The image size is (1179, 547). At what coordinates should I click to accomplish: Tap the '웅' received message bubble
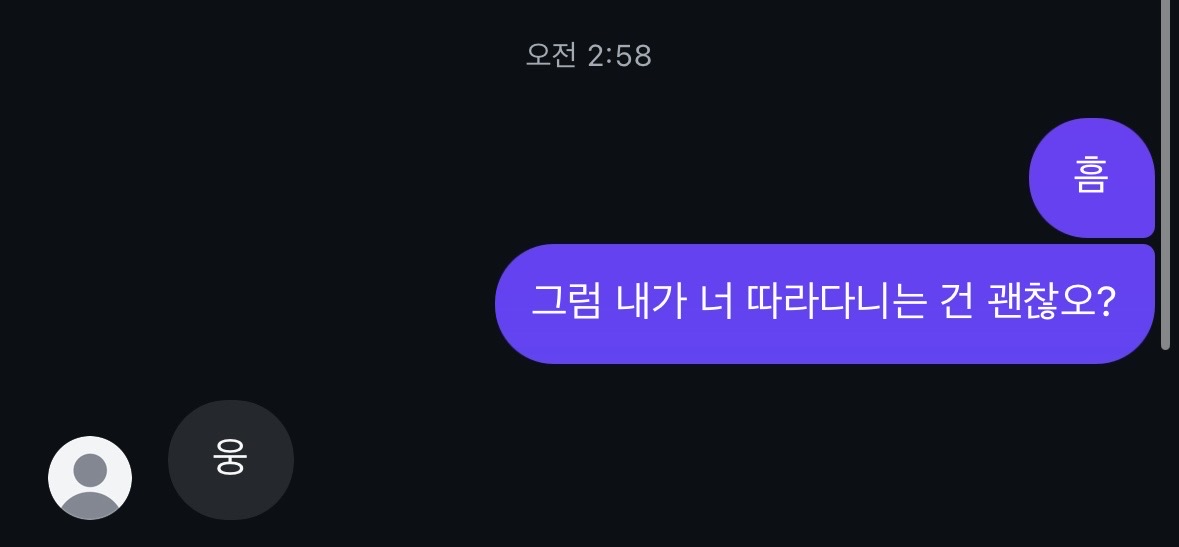click(x=231, y=460)
